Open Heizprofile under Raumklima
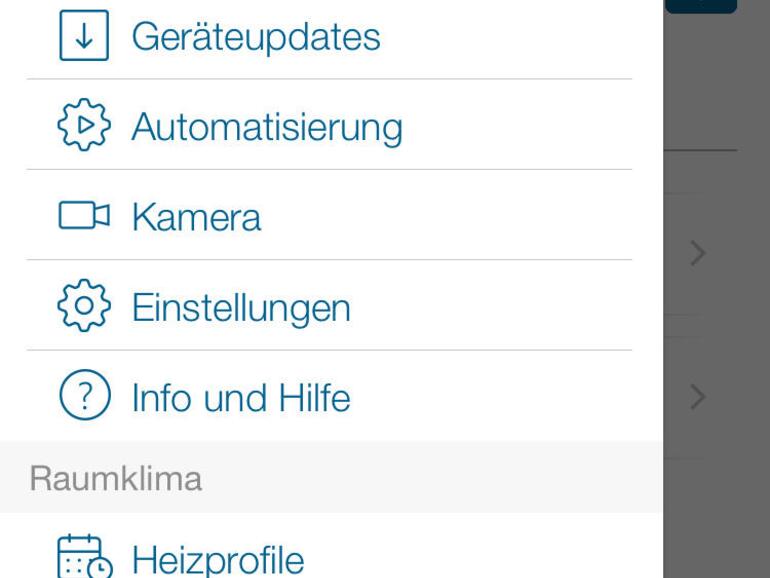This screenshot has height=578, width=770. point(218,559)
